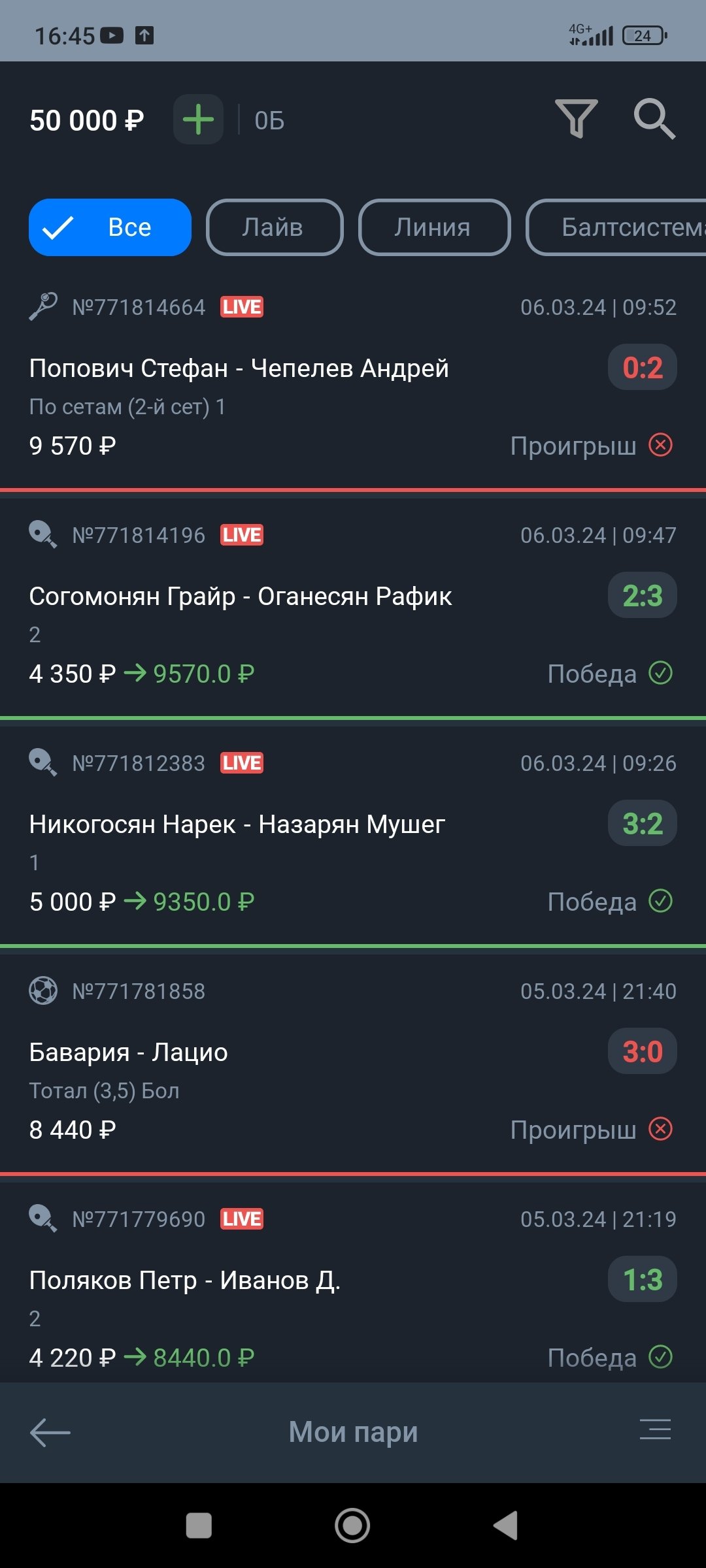Viewport: 706px width, 1568px height.
Task: Open search for bets
Action: click(x=654, y=119)
